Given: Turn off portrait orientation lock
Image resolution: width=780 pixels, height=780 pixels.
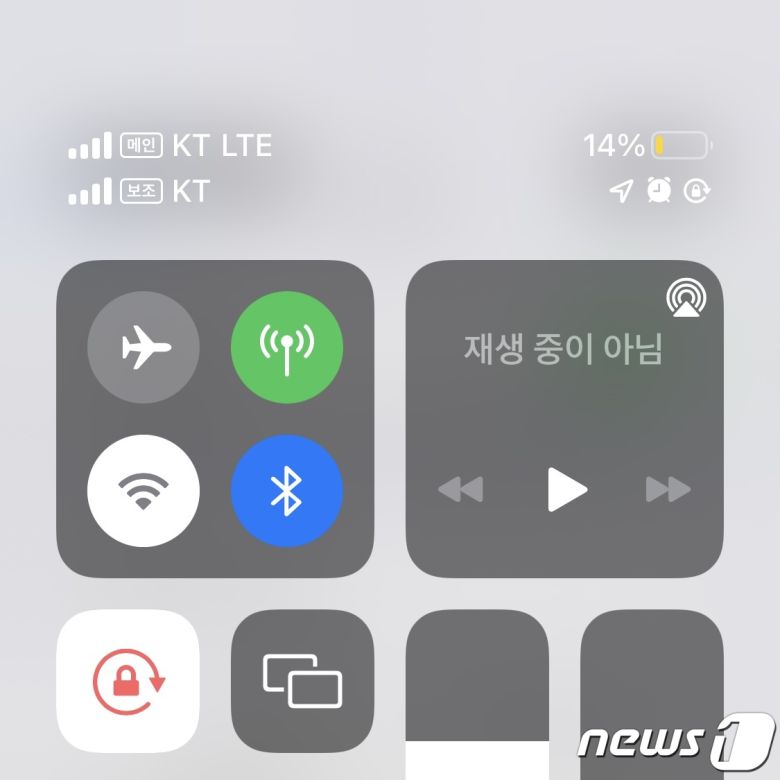Looking at the screenshot, I should pyautogui.click(x=128, y=680).
